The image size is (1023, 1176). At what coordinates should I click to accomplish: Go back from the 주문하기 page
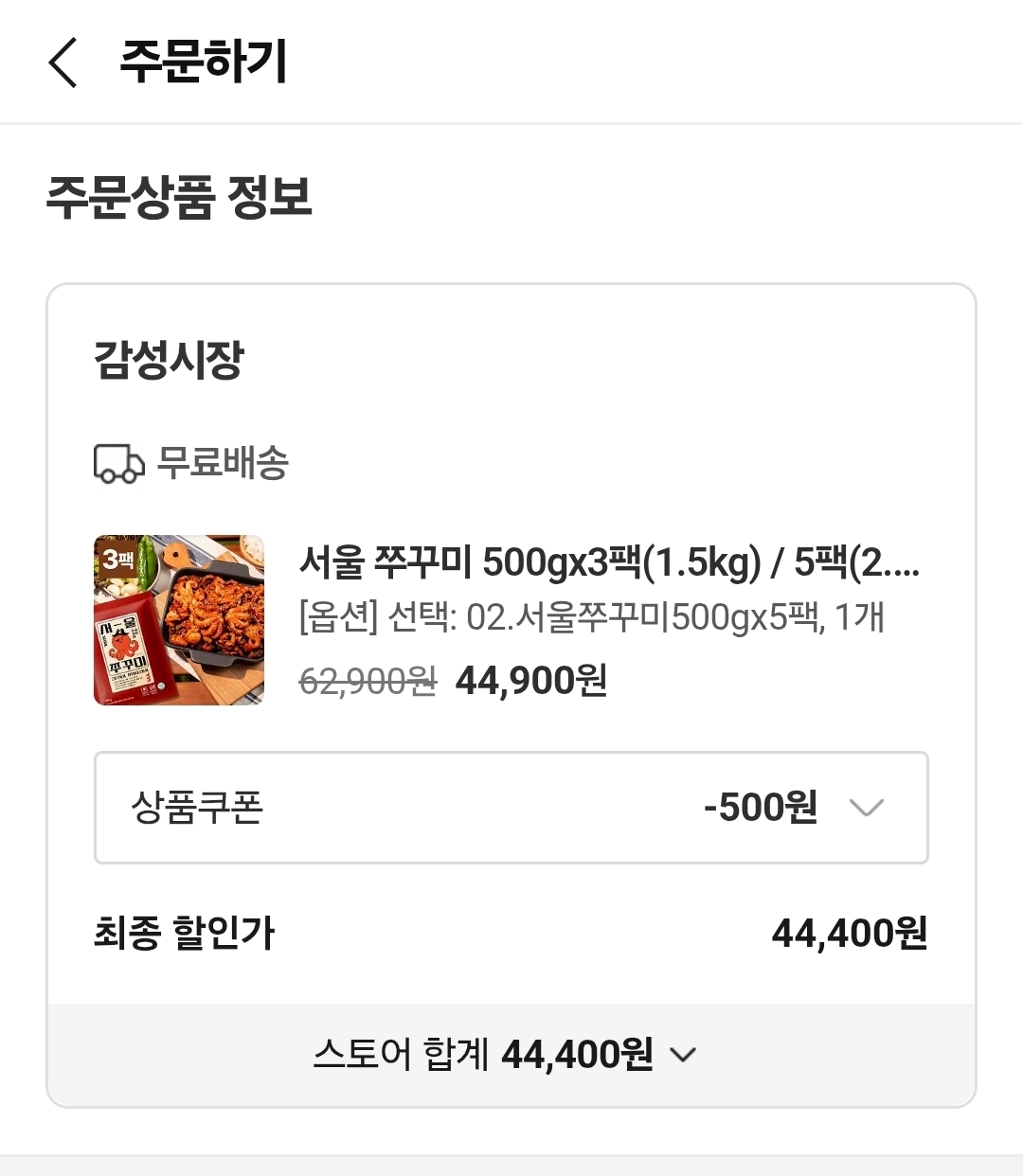pyautogui.click(x=63, y=62)
